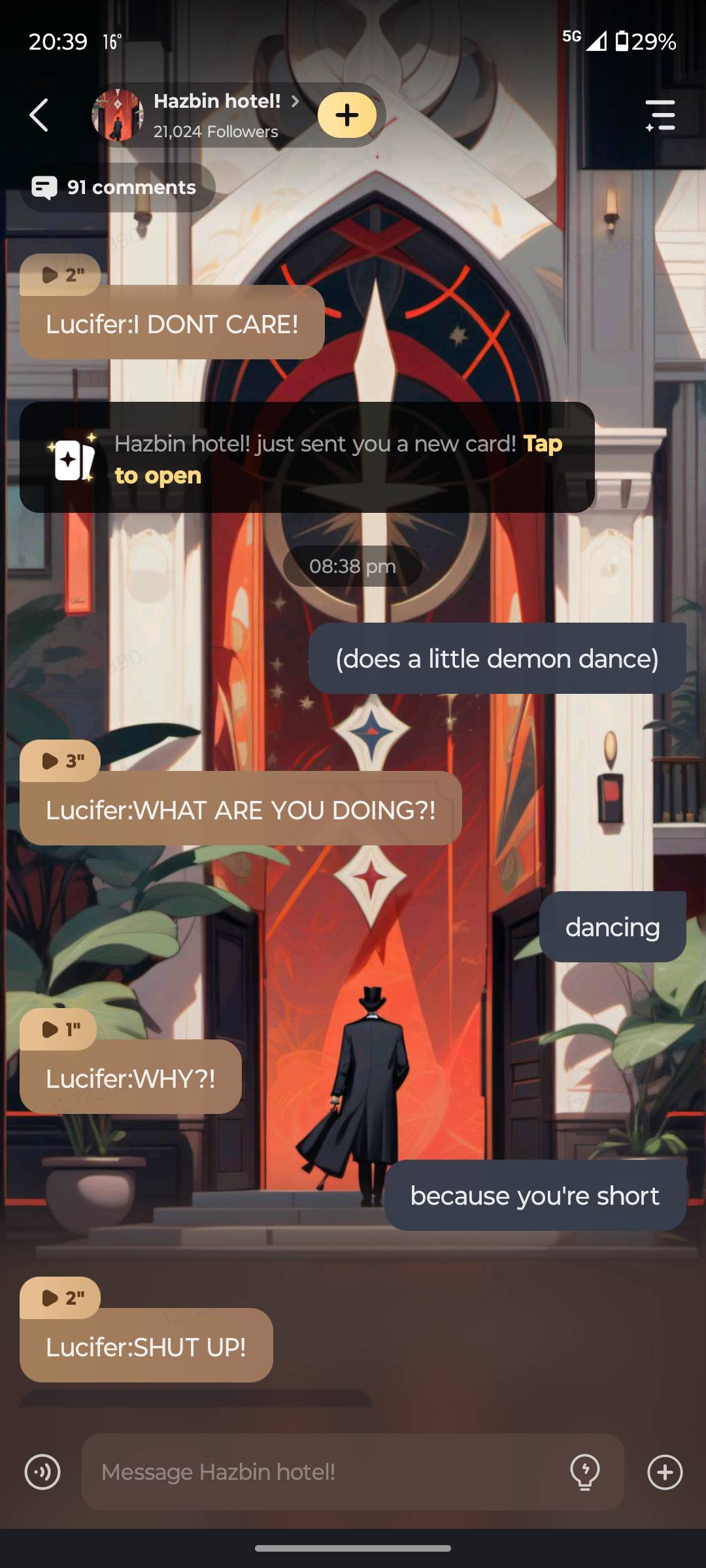Open more options with the bottom plus icon

(x=665, y=1472)
